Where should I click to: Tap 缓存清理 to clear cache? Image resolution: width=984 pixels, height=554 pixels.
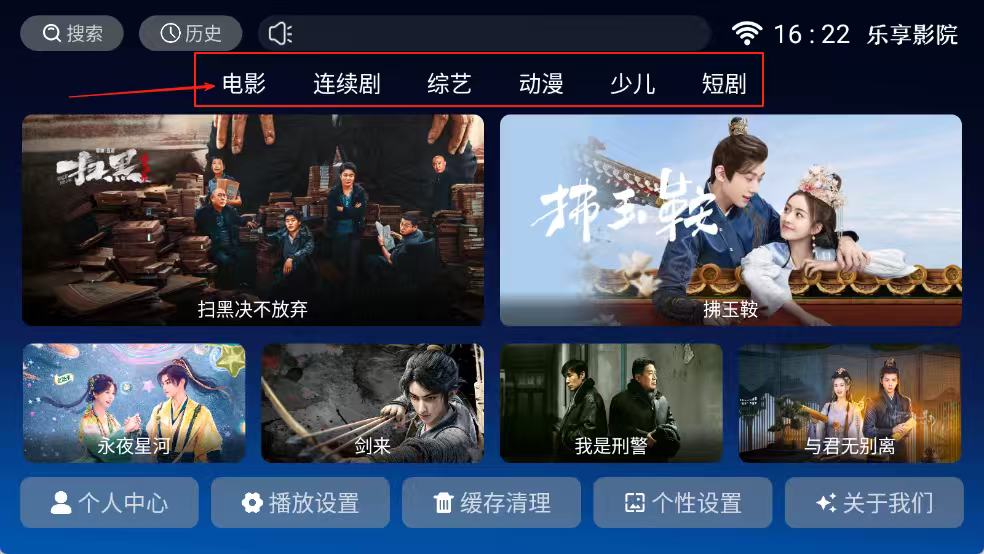[x=491, y=502]
